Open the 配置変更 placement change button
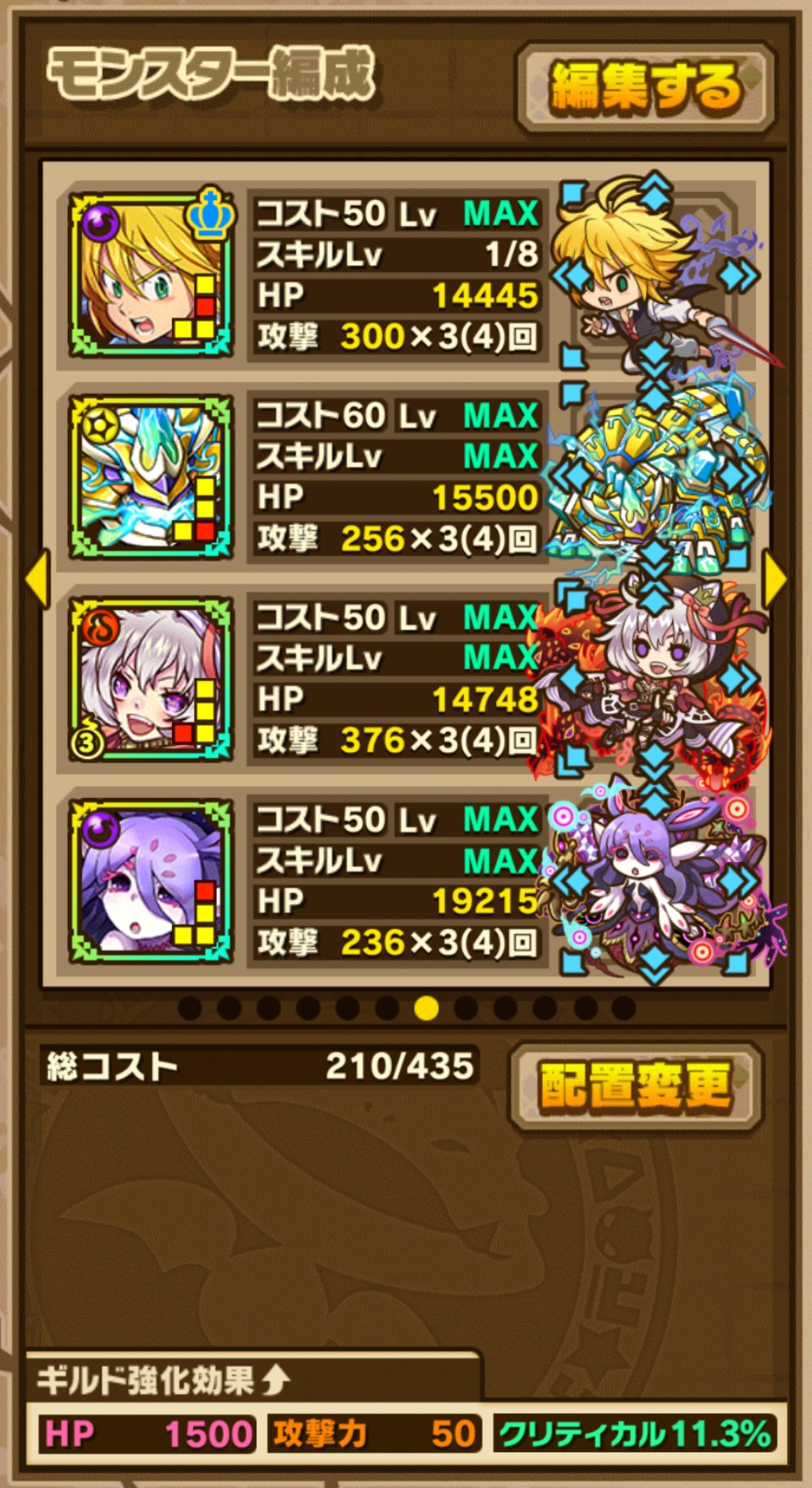Image resolution: width=812 pixels, height=1488 pixels. click(636, 1085)
